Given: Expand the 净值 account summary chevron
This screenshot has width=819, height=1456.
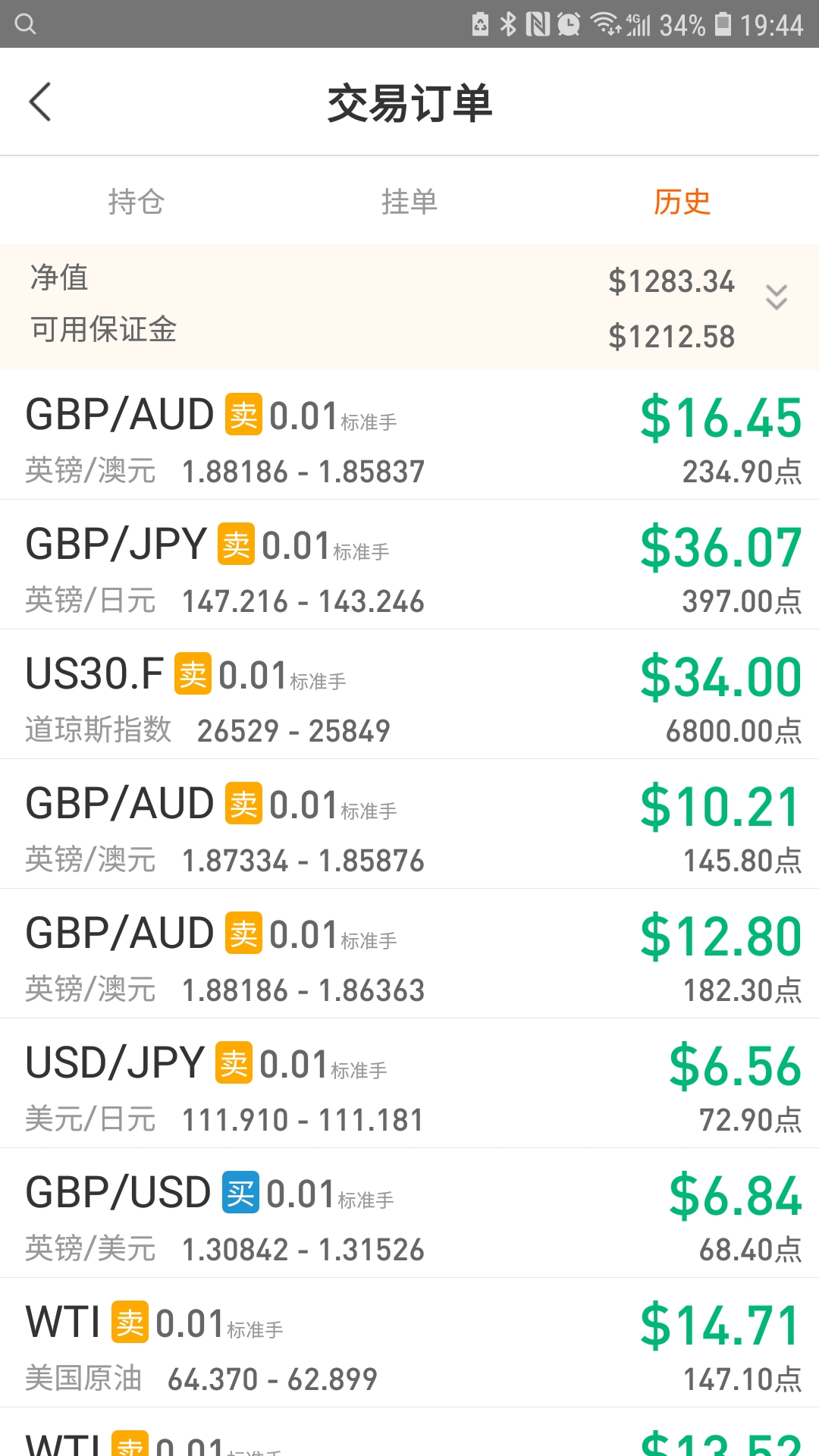Looking at the screenshot, I should click(777, 297).
